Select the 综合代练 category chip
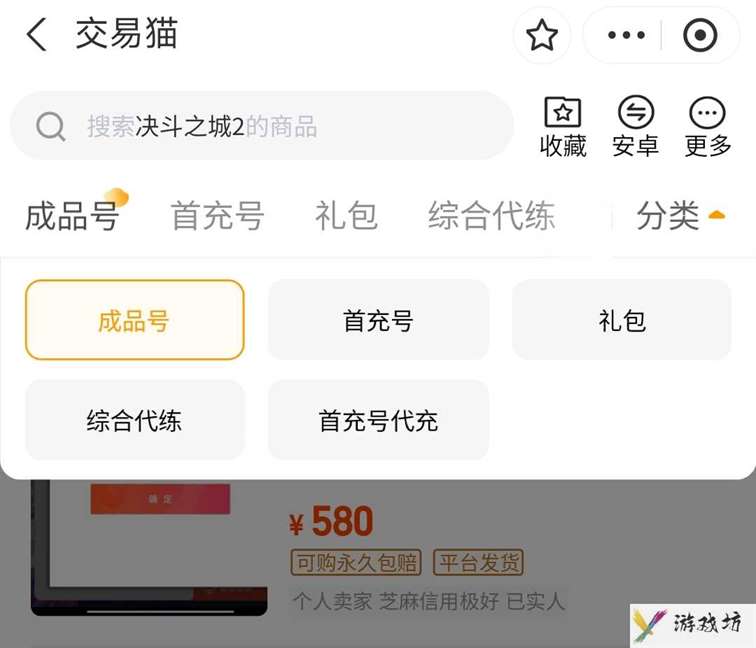 tap(134, 420)
